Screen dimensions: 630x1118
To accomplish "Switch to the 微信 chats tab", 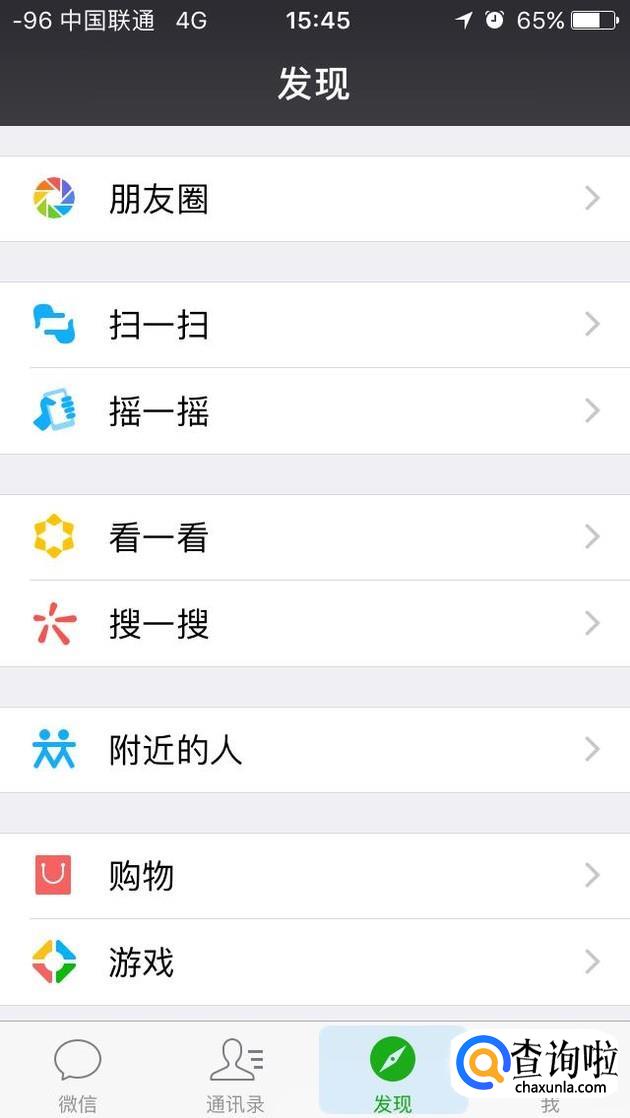I will [x=78, y=1075].
